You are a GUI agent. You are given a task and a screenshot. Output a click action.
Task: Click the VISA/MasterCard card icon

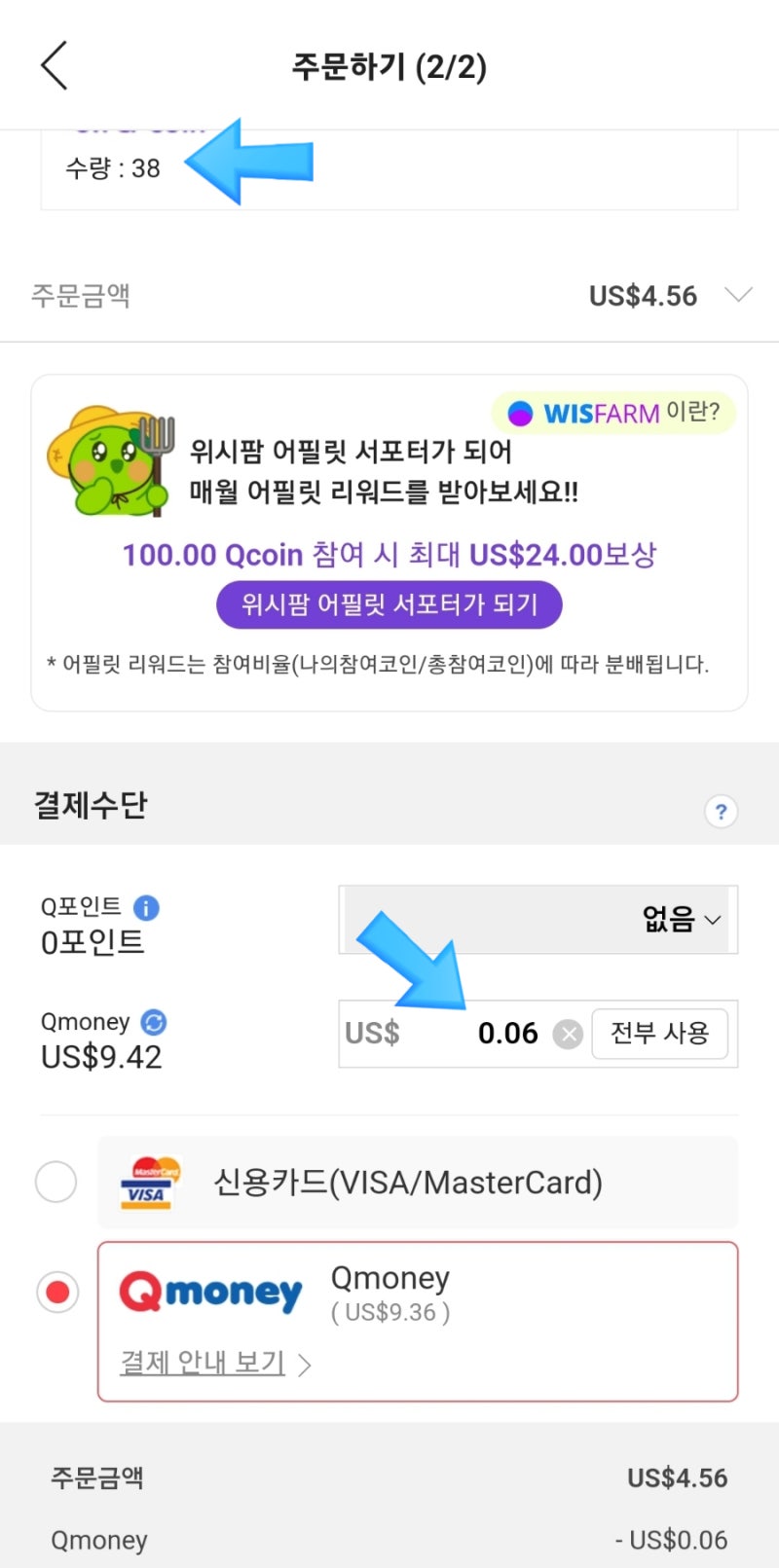(x=146, y=1182)
